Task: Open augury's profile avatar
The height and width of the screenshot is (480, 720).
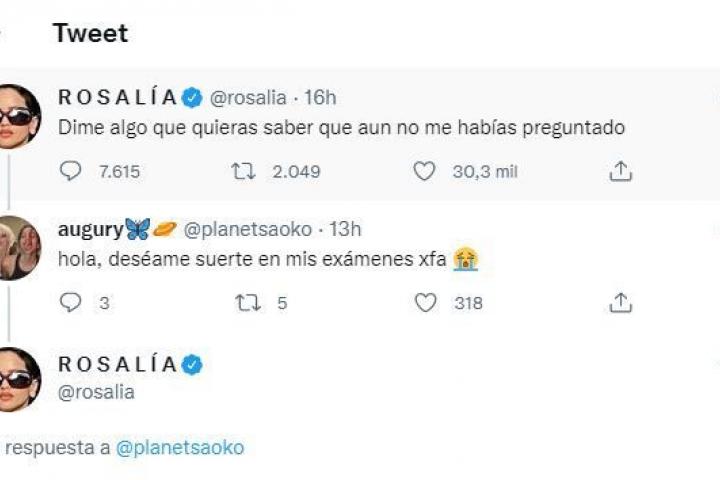Action: [17, 247]
